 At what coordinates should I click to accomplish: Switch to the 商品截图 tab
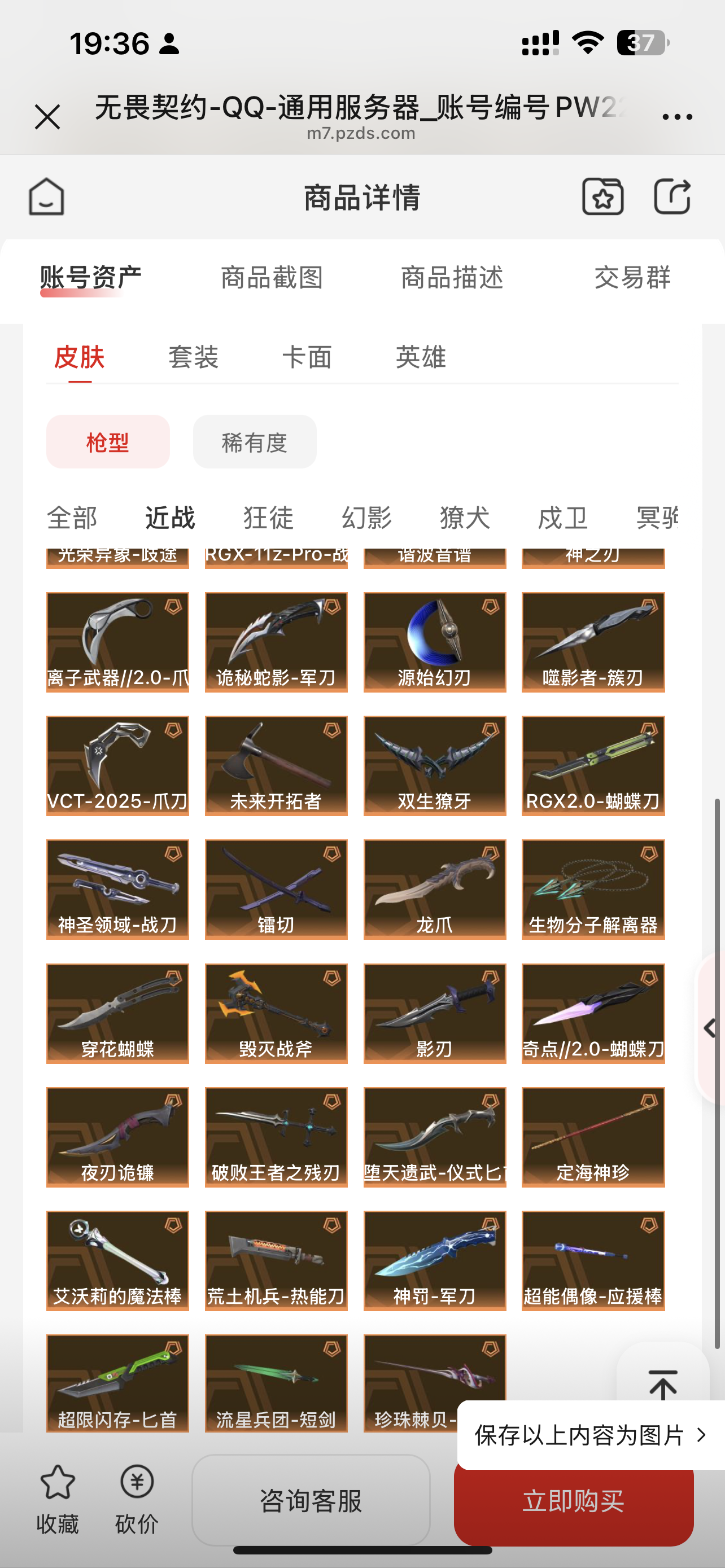pyautogui.click(x=272, y=278)
